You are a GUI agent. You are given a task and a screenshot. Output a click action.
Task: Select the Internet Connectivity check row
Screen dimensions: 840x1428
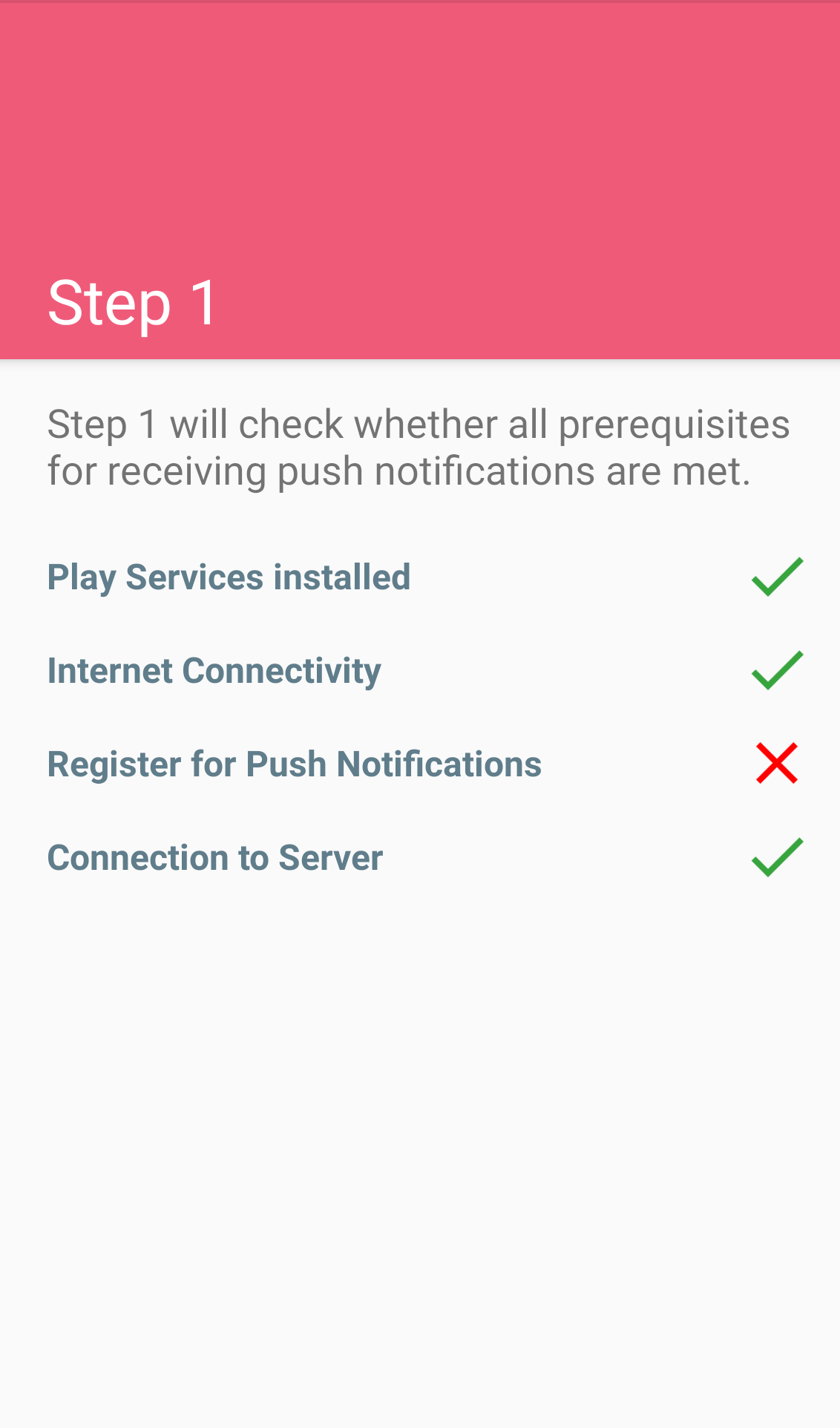click(420, 670)
